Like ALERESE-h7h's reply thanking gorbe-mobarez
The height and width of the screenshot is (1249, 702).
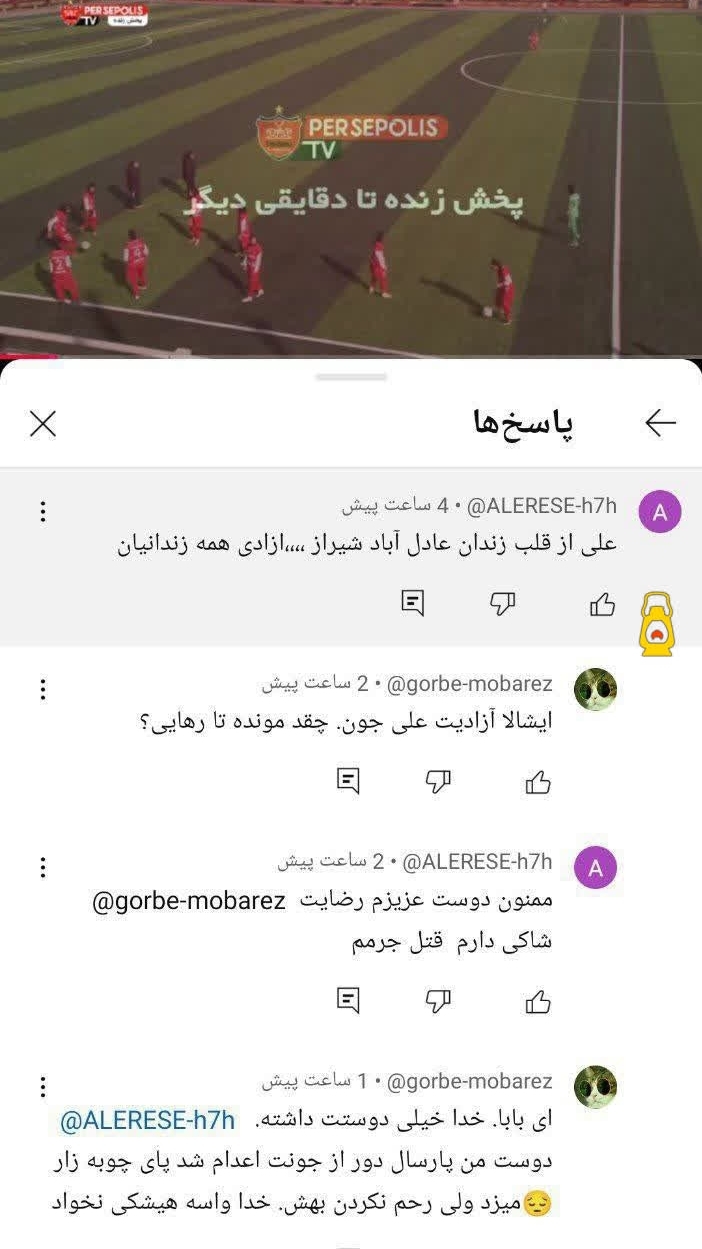pyautogui.click(x=538, y=1001)
